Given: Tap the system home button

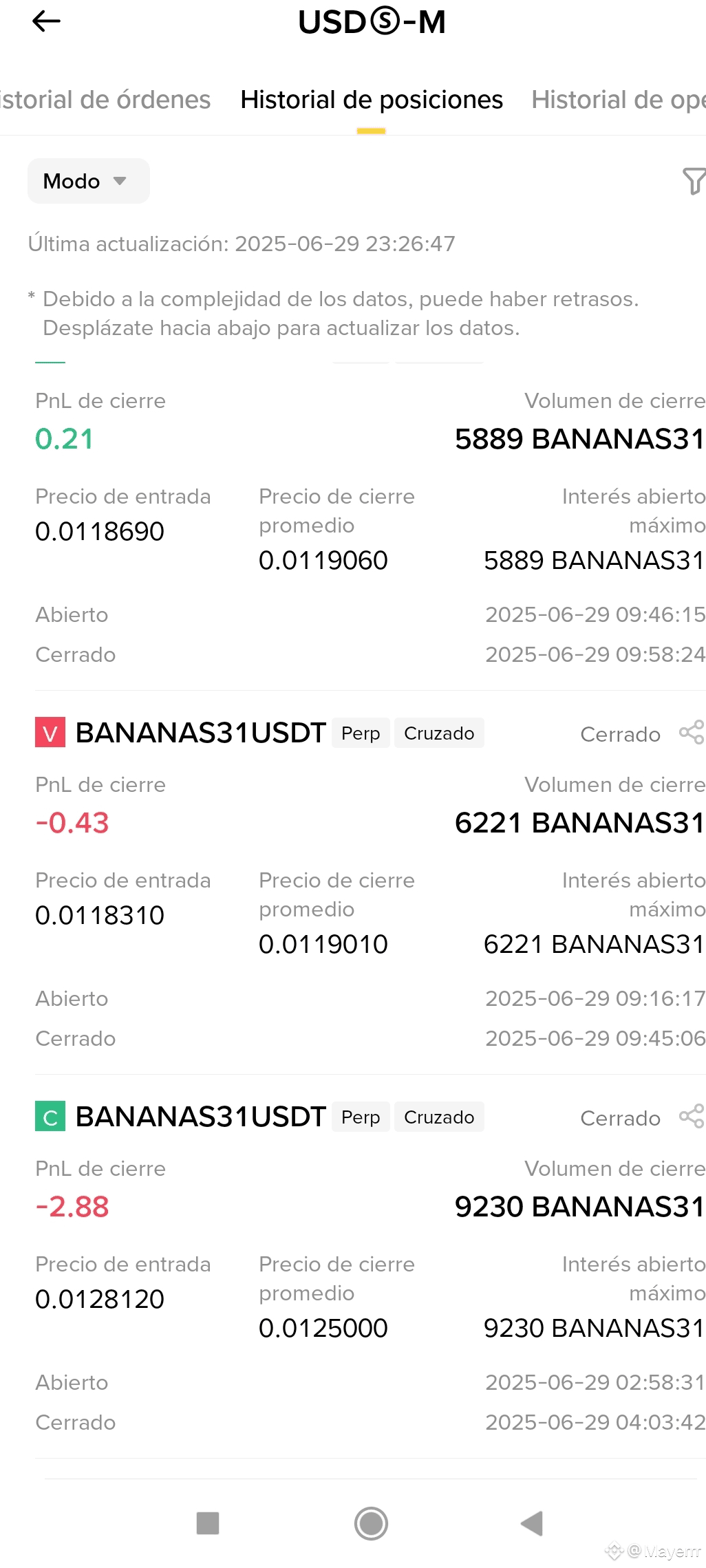Looking at the screenshot, I should point(371,1523).
